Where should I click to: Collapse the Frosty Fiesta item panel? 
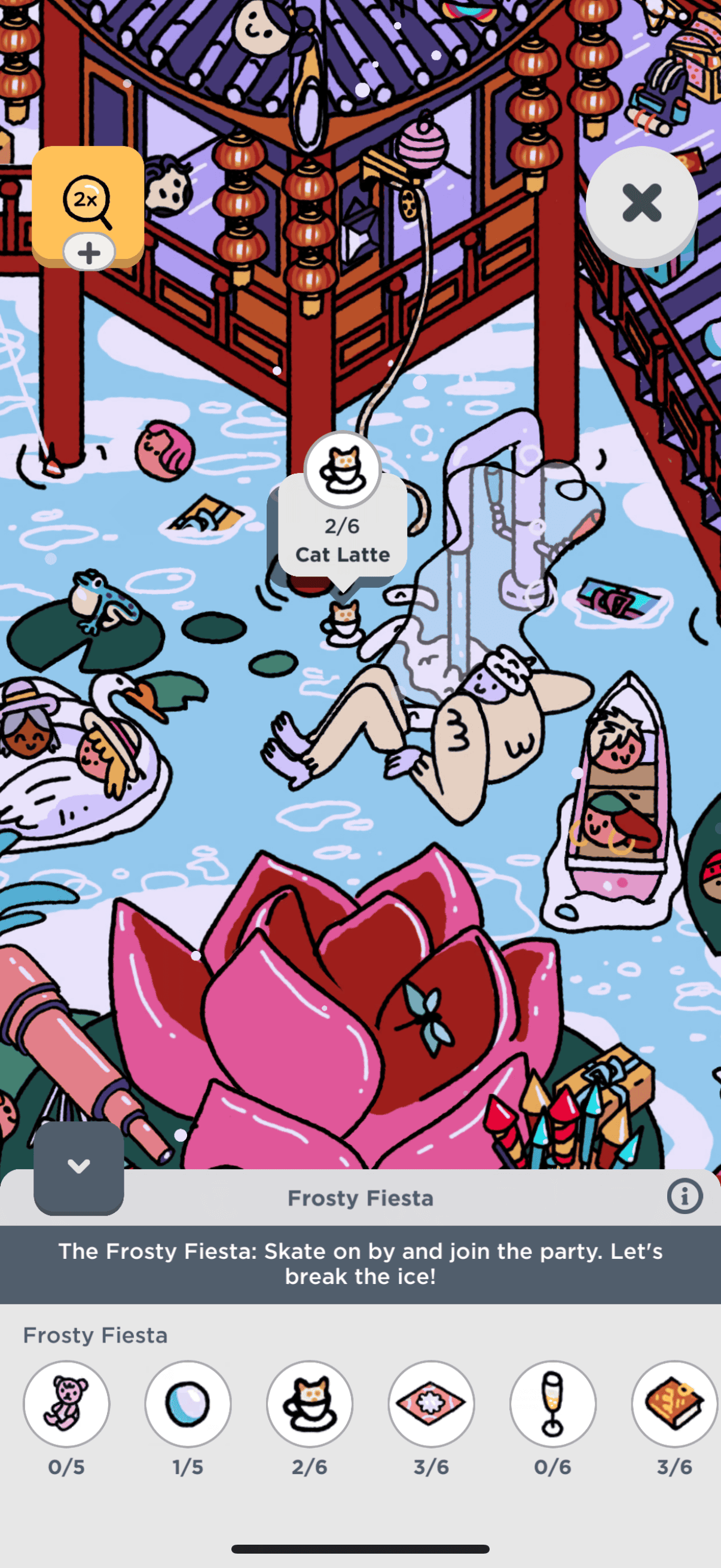pos(78,1167)
